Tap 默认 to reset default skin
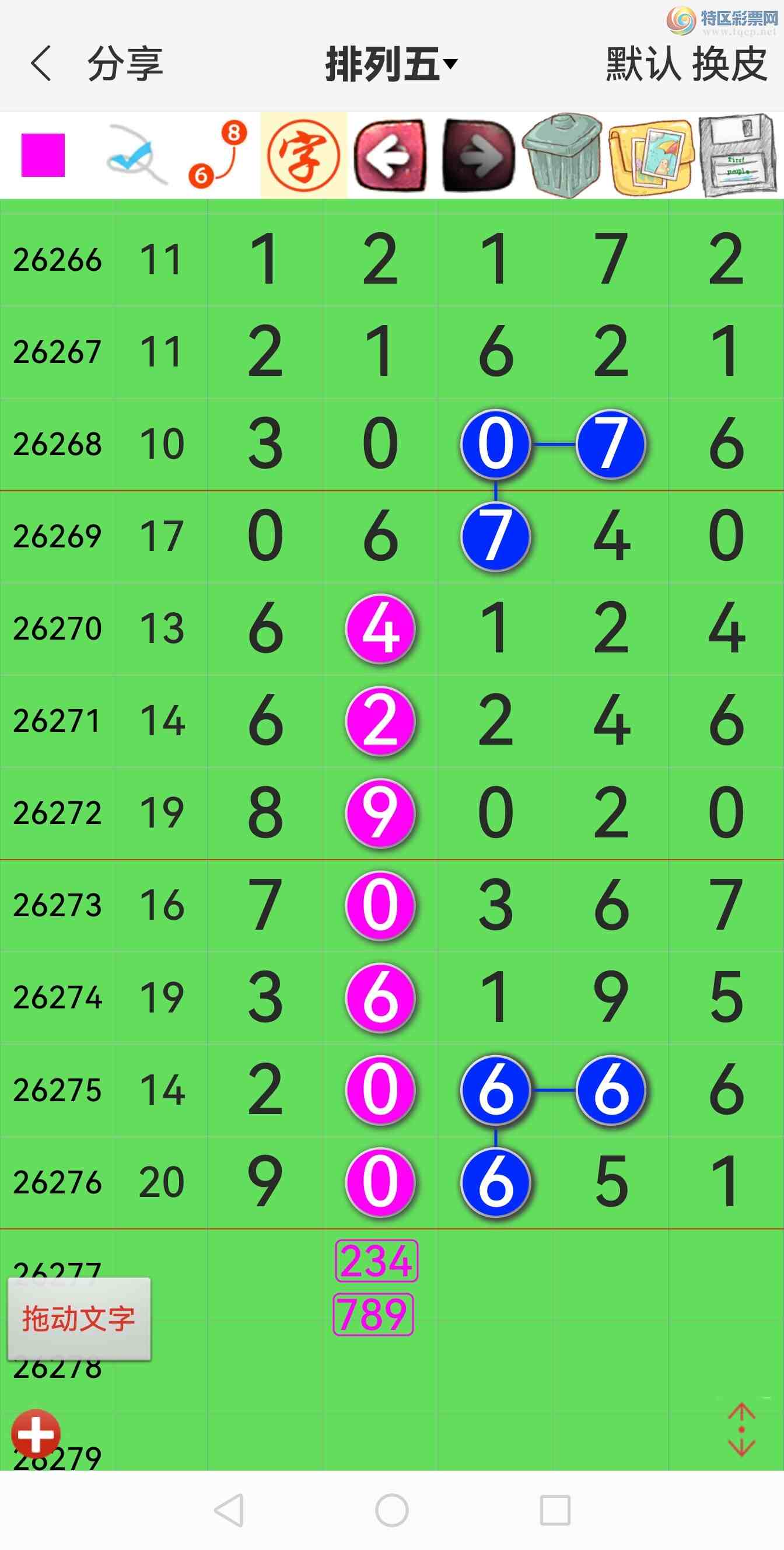The height and width of the screenshot is (1550, 784). 643,64
